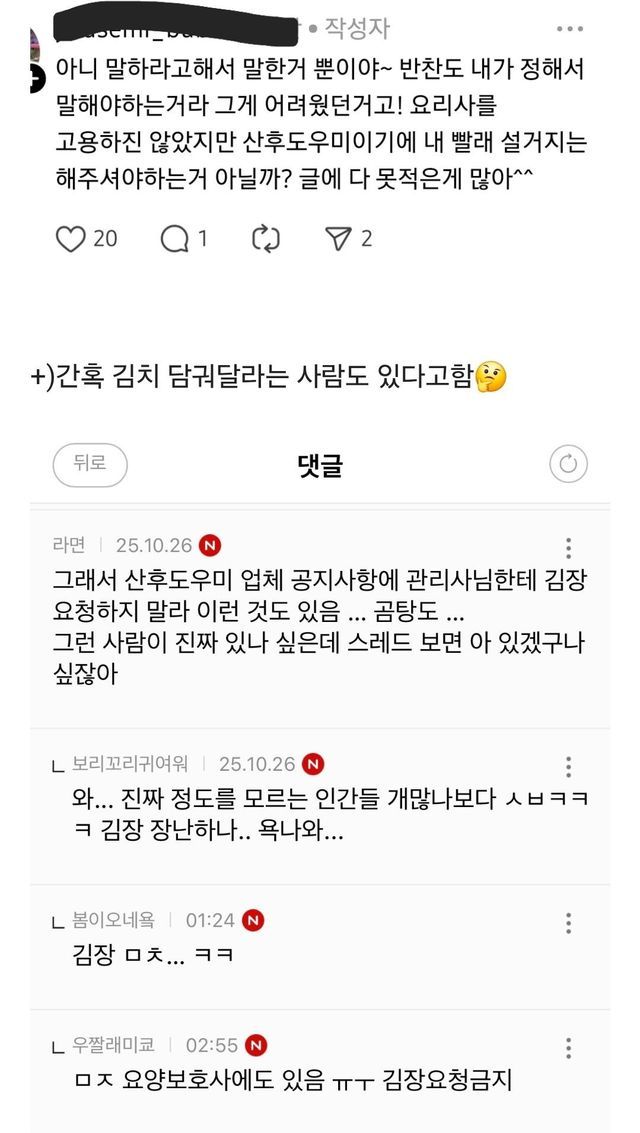640x1133 pixels.
Task: Tap the 뒤로 back button
Action: (90, 464)
